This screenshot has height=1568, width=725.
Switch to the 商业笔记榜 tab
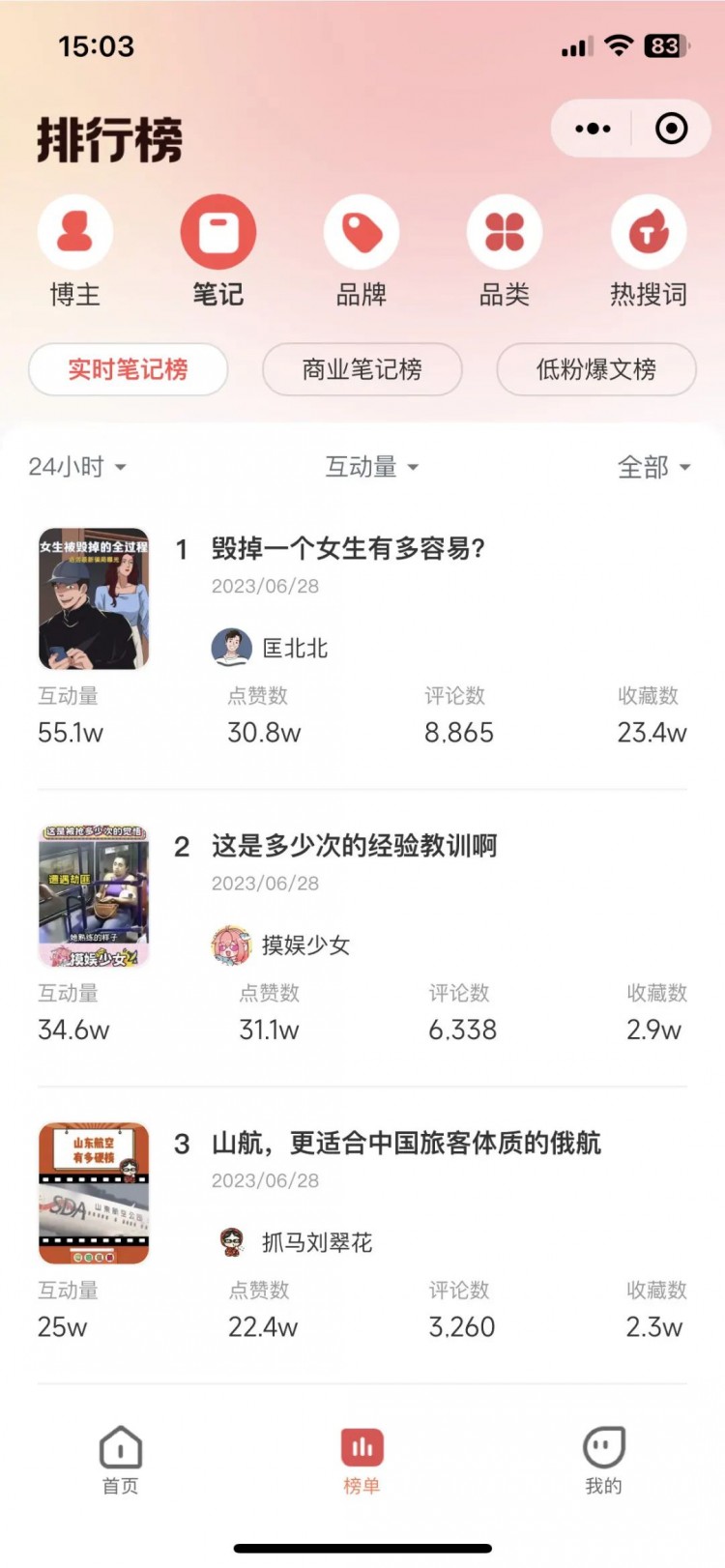362,370
